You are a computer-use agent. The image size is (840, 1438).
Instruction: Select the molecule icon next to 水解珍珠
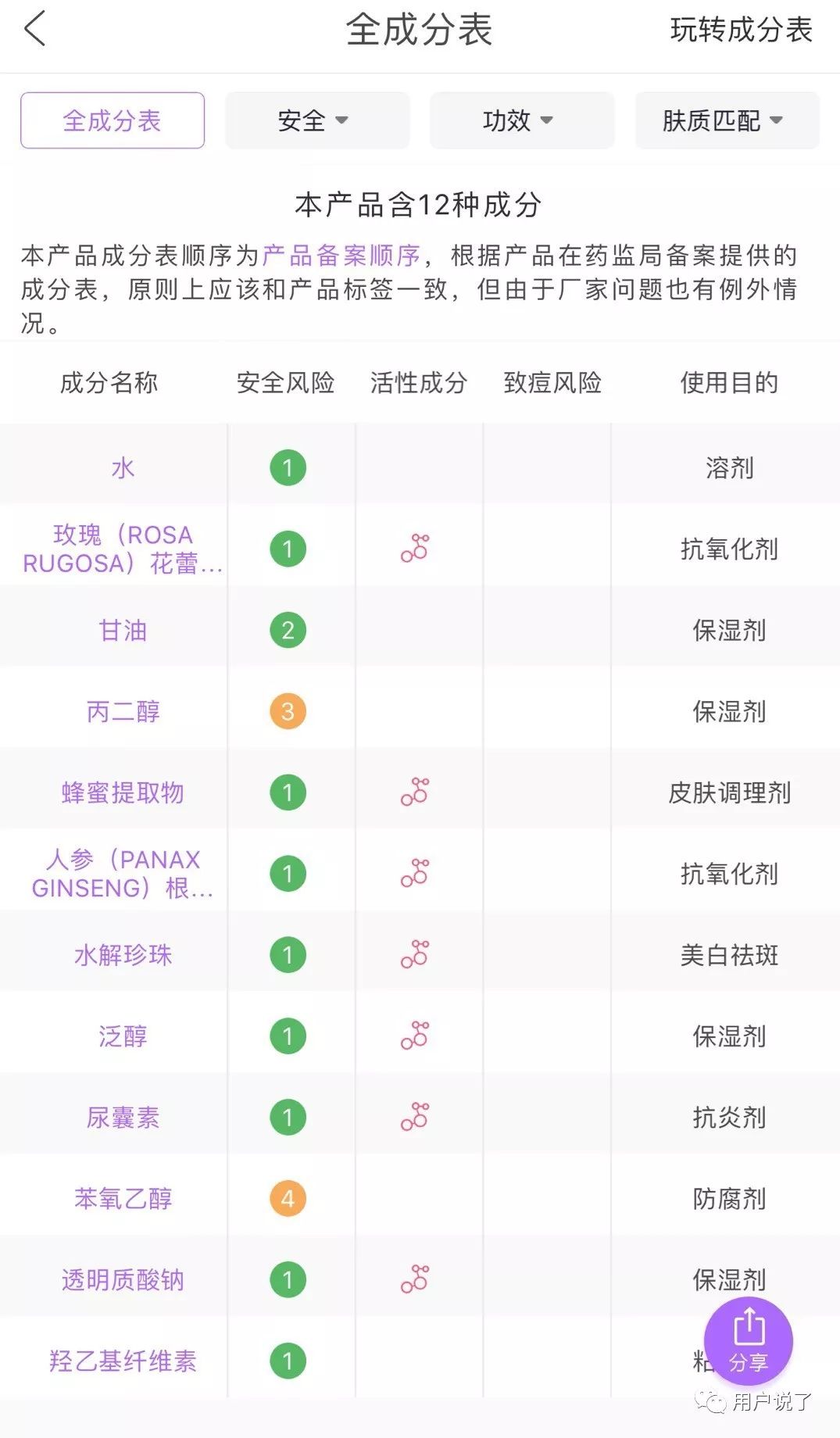pyautogui.click(x=415, y=954)
